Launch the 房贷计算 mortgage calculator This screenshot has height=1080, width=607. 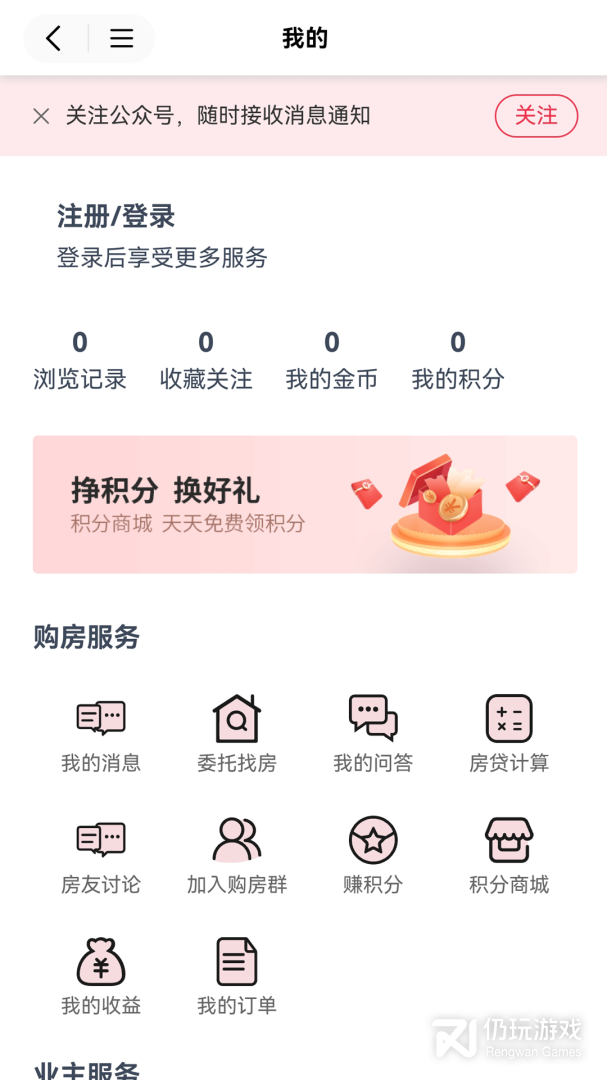click(509, 733)
